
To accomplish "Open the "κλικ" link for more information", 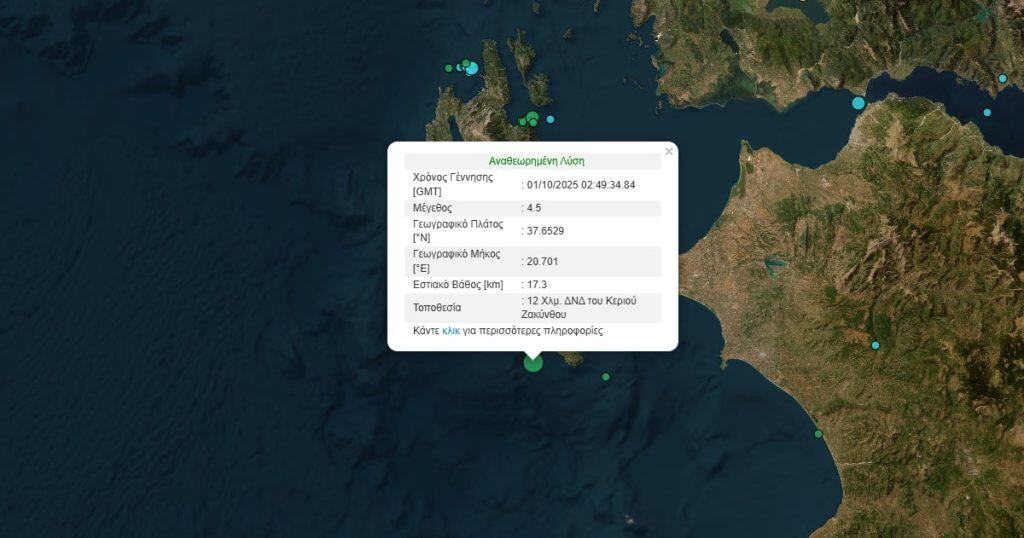I will (451, 330).
